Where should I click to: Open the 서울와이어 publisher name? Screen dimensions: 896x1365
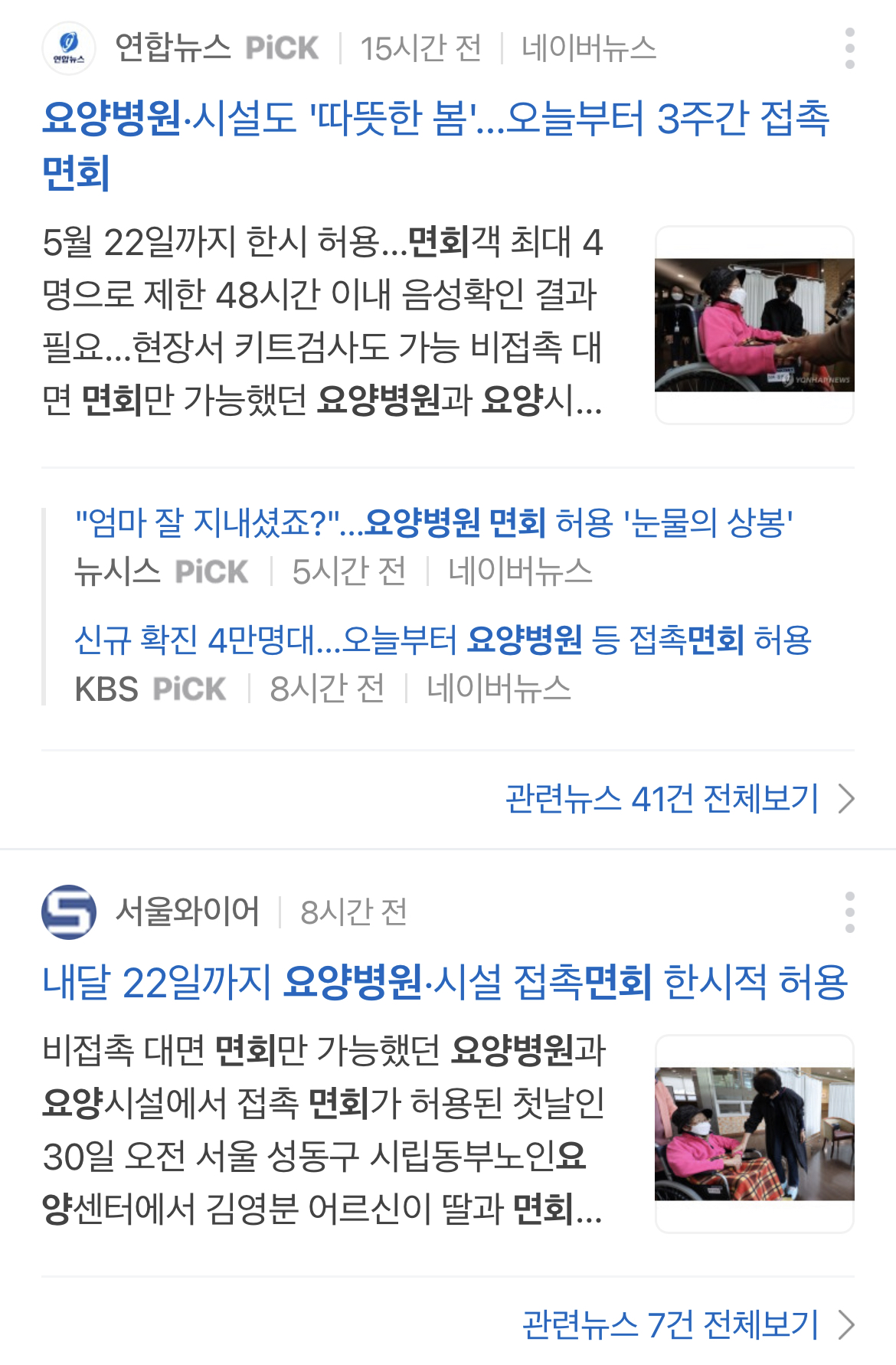point(188,912)
